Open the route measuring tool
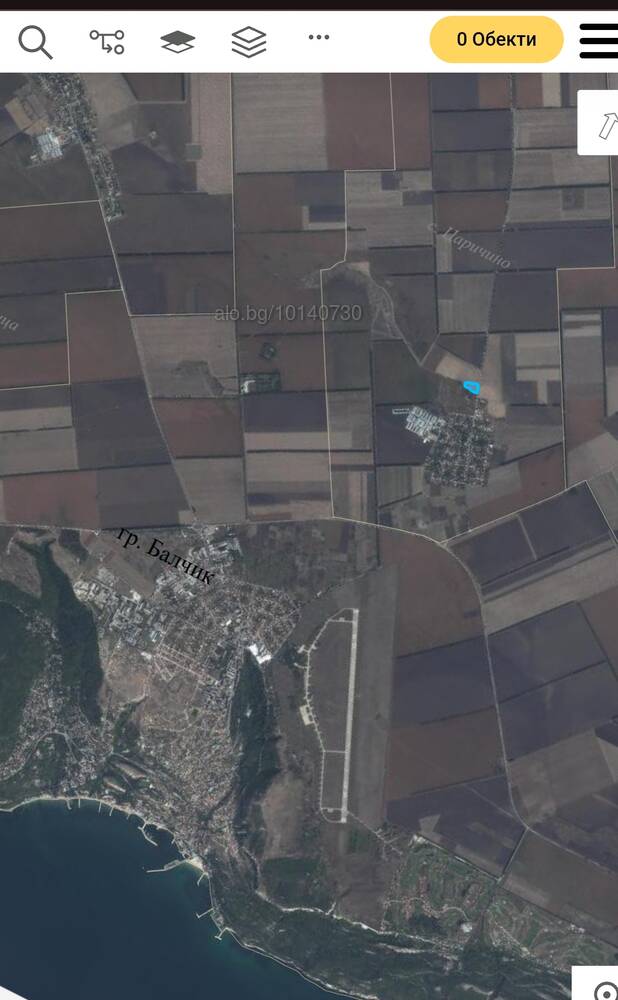 [x=107, y=41]
